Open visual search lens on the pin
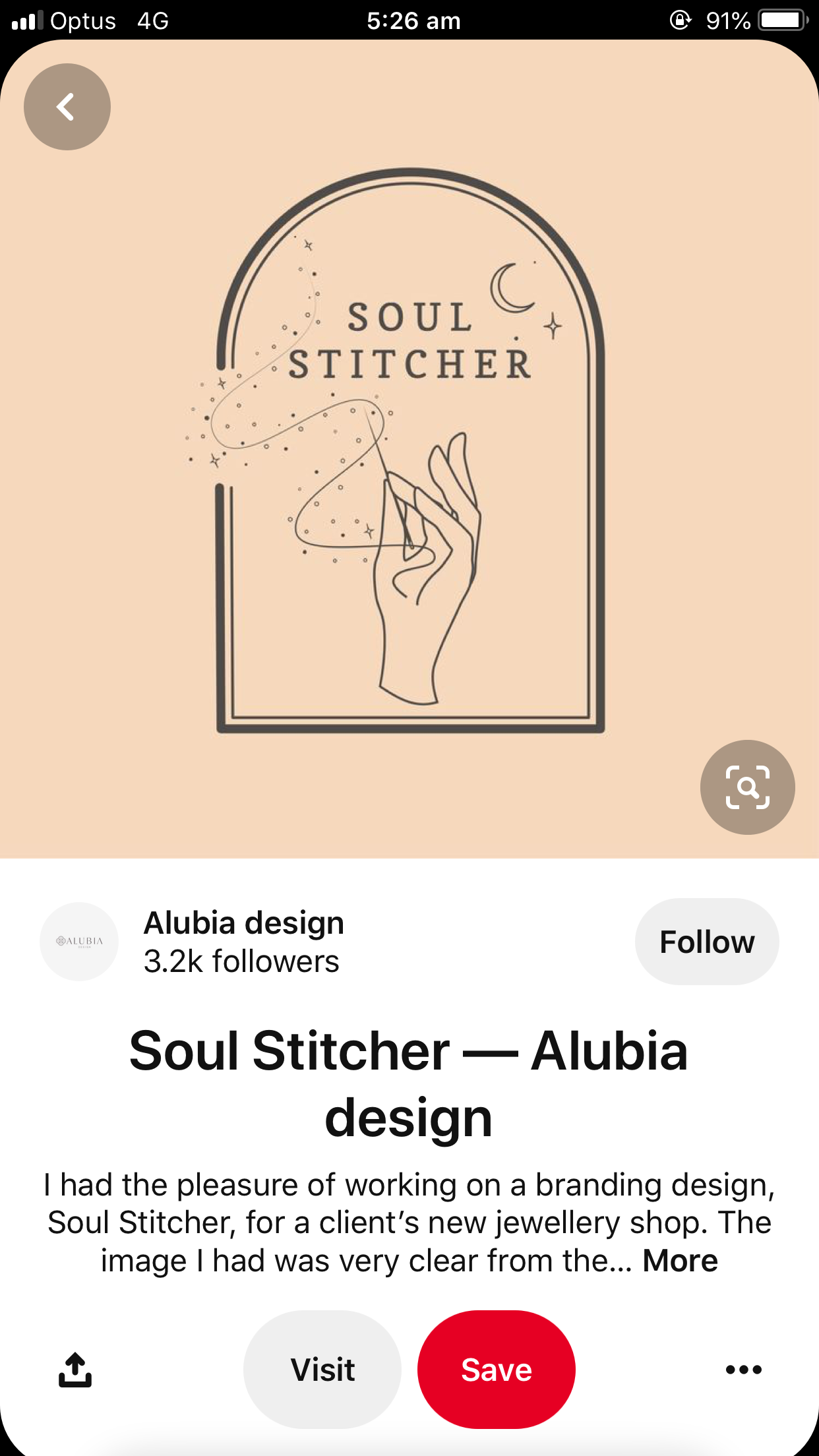This screenshot has height=1456, width=819. [747, 787]
